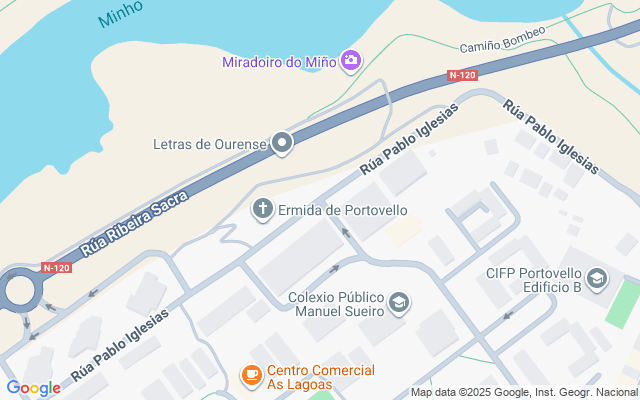640x400 pixels.
Task: Tap the Ermida de Portovello marker
Action: [x=263, y=210]
